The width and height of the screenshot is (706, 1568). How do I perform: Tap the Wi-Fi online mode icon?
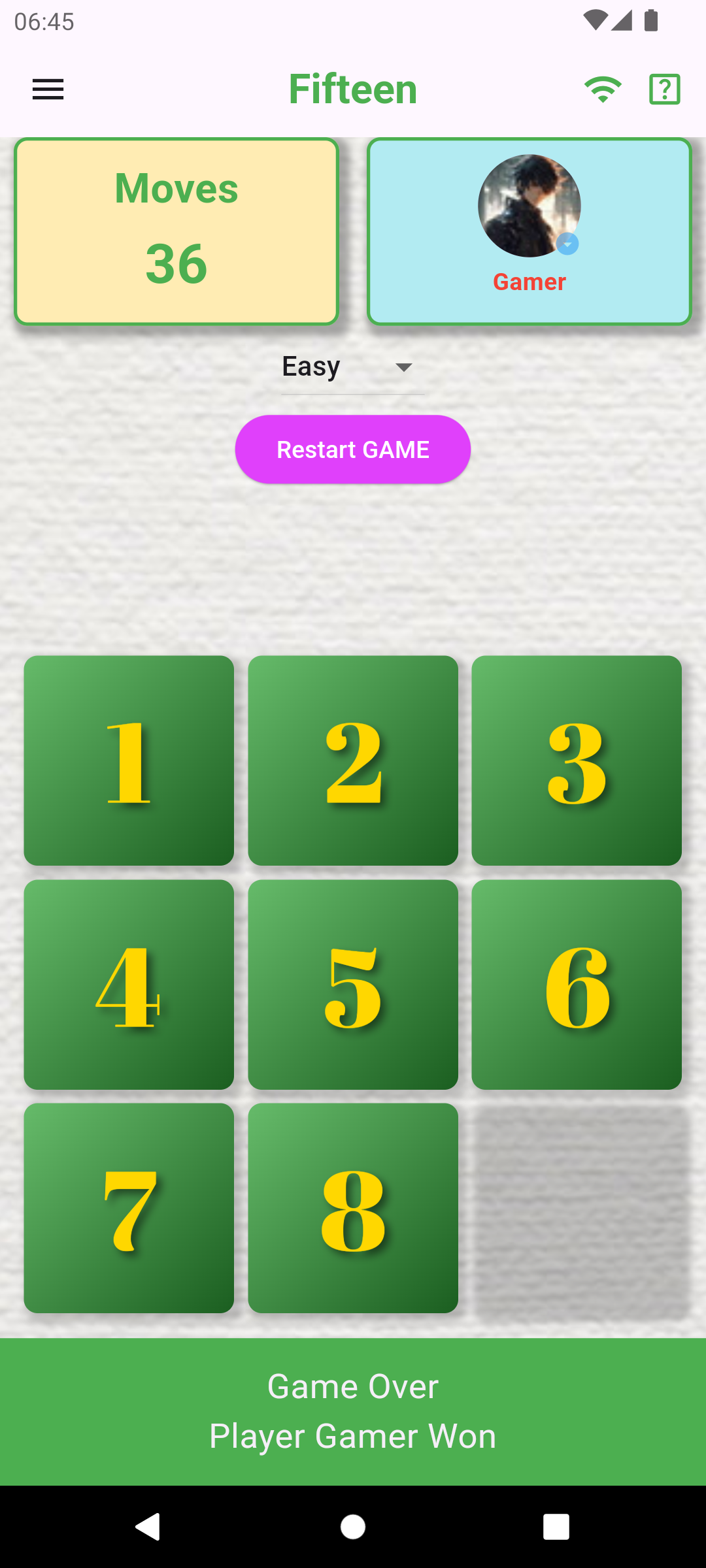(603, 90)
